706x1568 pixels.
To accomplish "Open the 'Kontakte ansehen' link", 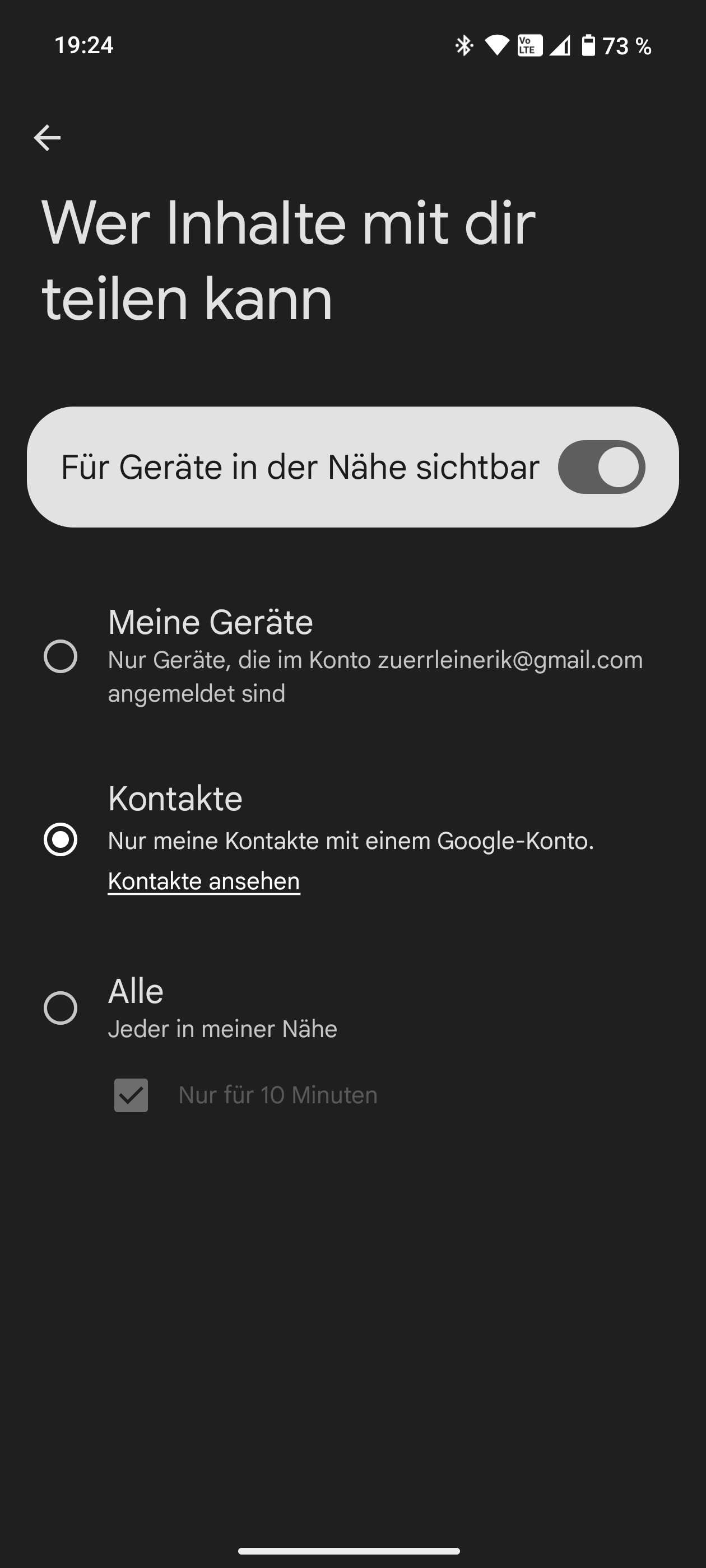I will (x=204, y=881).
